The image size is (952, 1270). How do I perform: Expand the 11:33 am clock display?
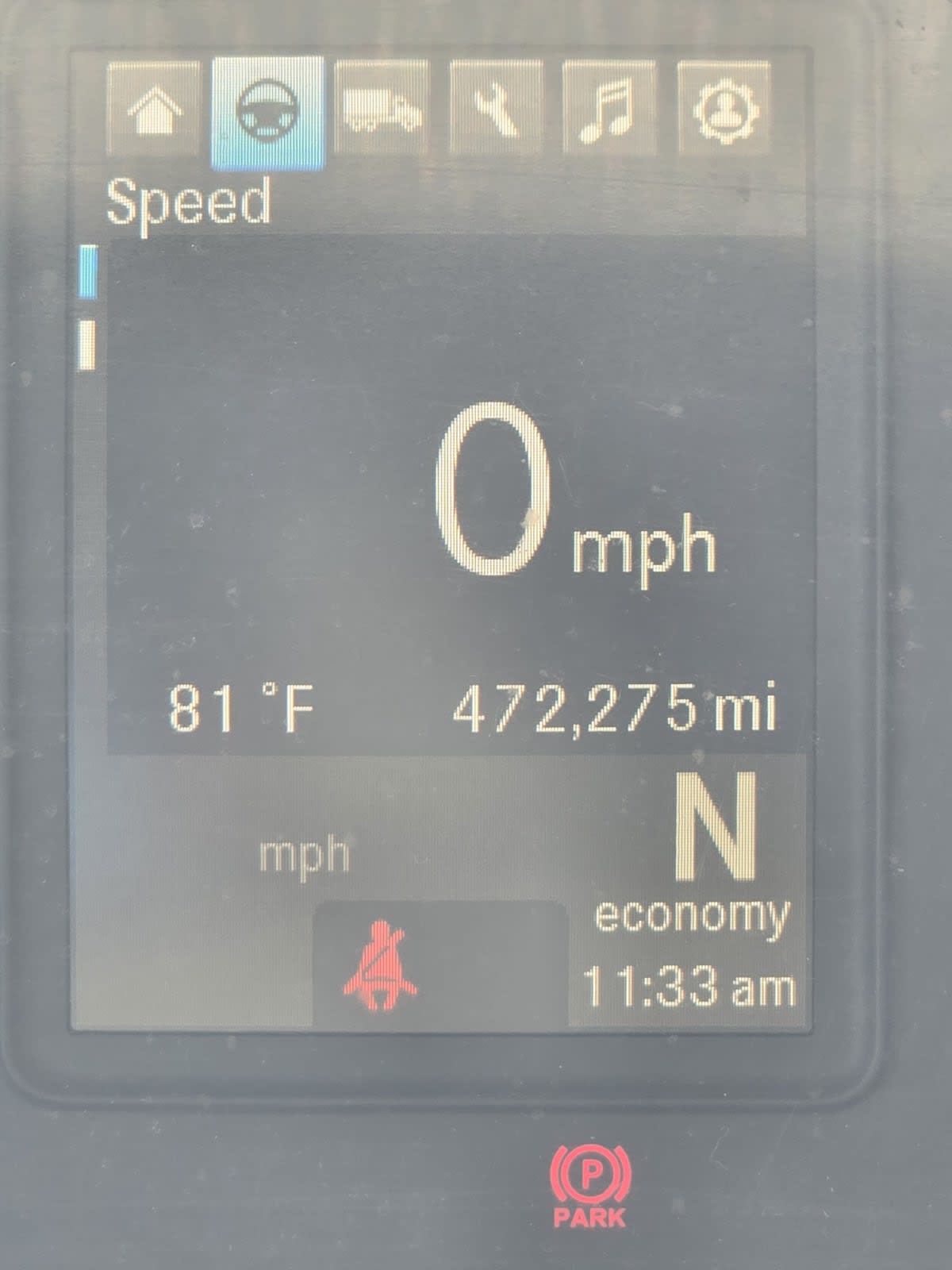click(x=690, y=984)
